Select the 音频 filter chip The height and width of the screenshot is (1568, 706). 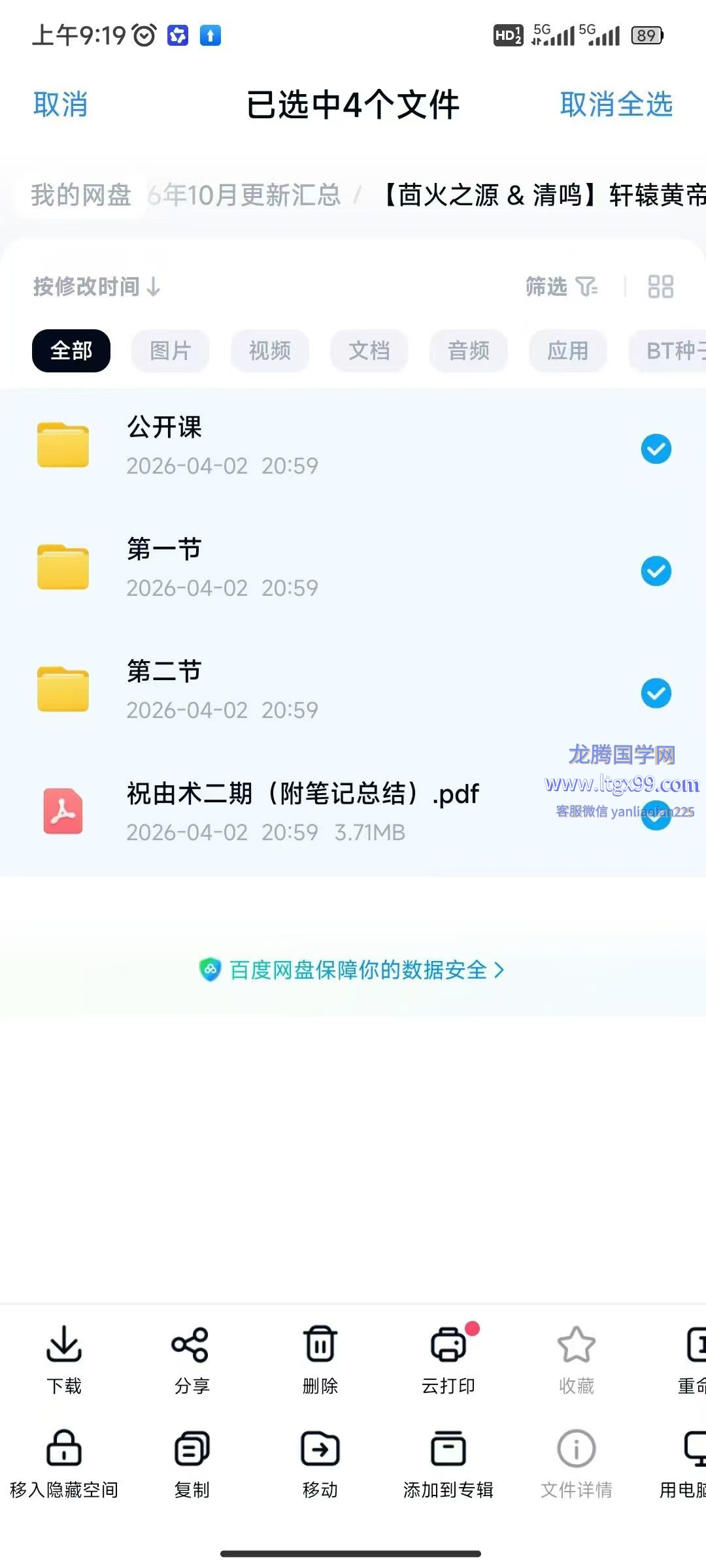click(x=468, y=351)
